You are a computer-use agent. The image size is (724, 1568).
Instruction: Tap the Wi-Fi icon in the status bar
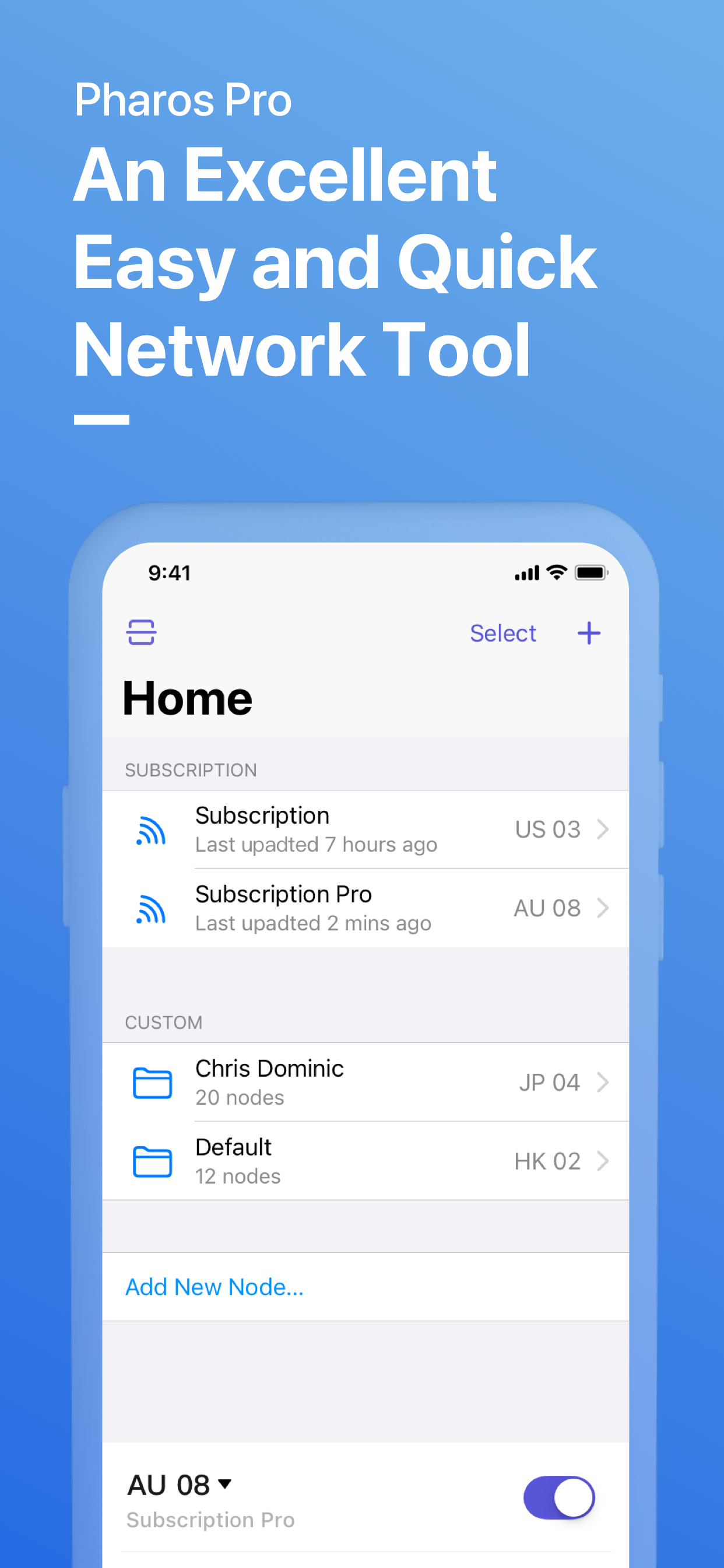click(556, 571)
